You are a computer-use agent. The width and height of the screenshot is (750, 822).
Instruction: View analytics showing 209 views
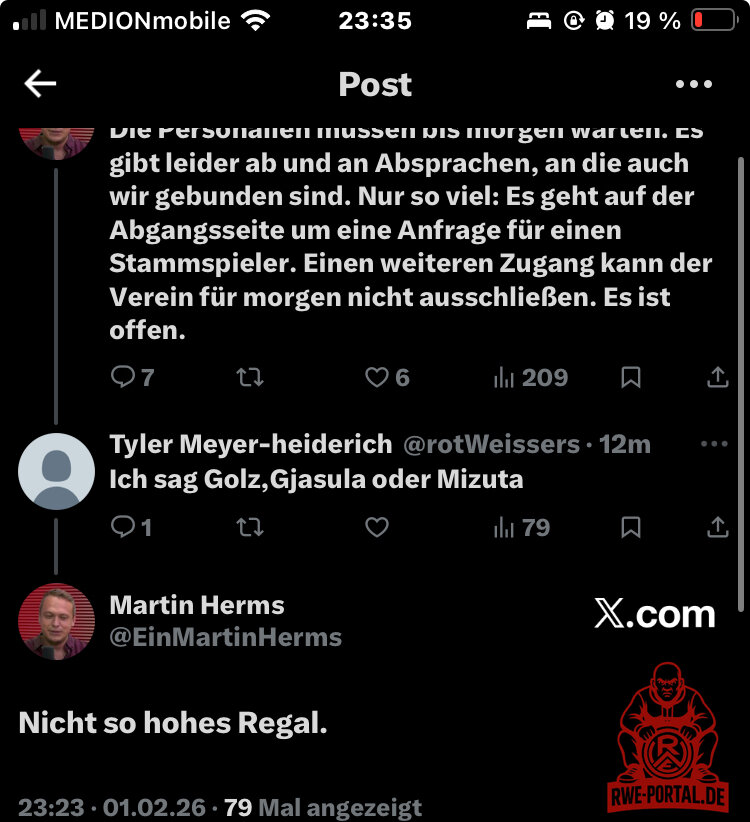(530, 377)
